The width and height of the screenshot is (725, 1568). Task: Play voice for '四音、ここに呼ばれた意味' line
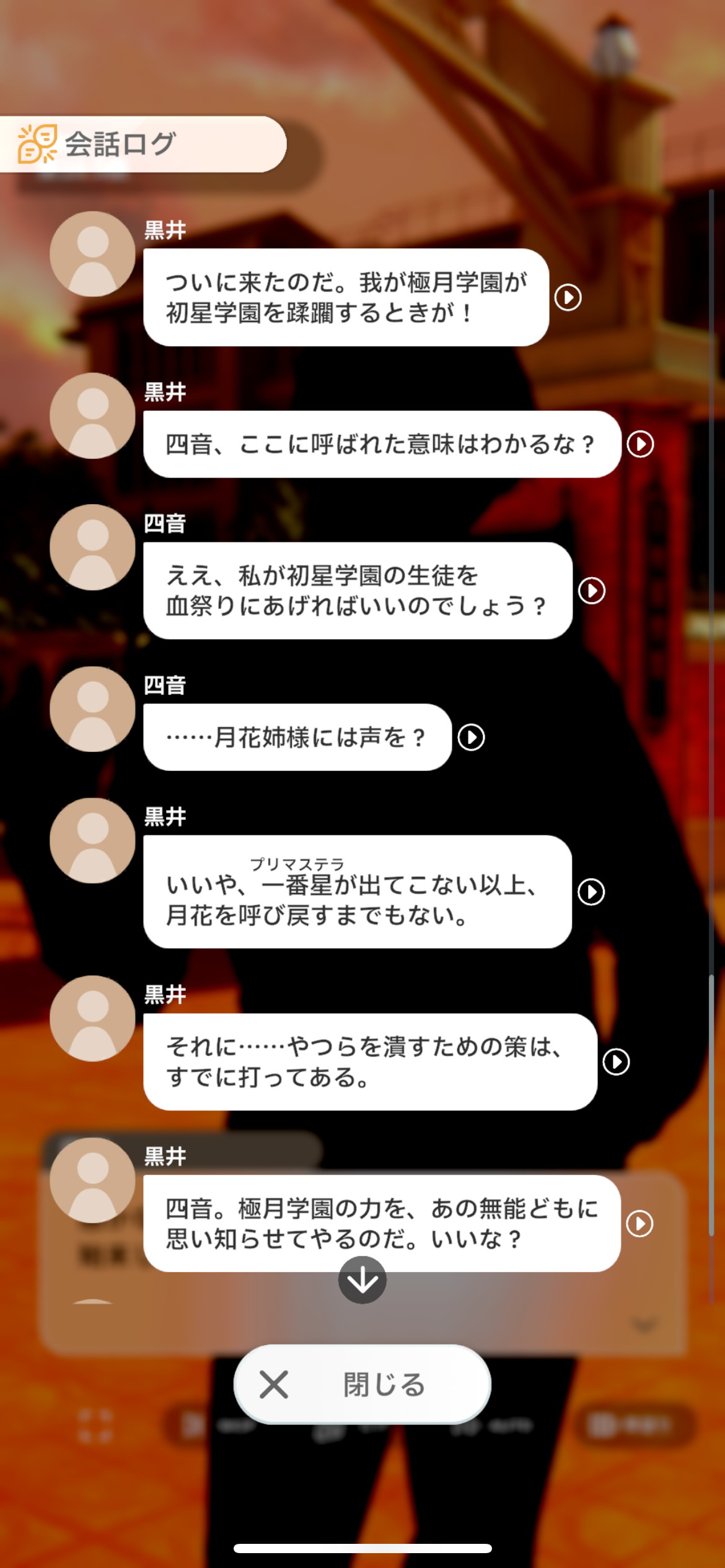pos(640,444)
